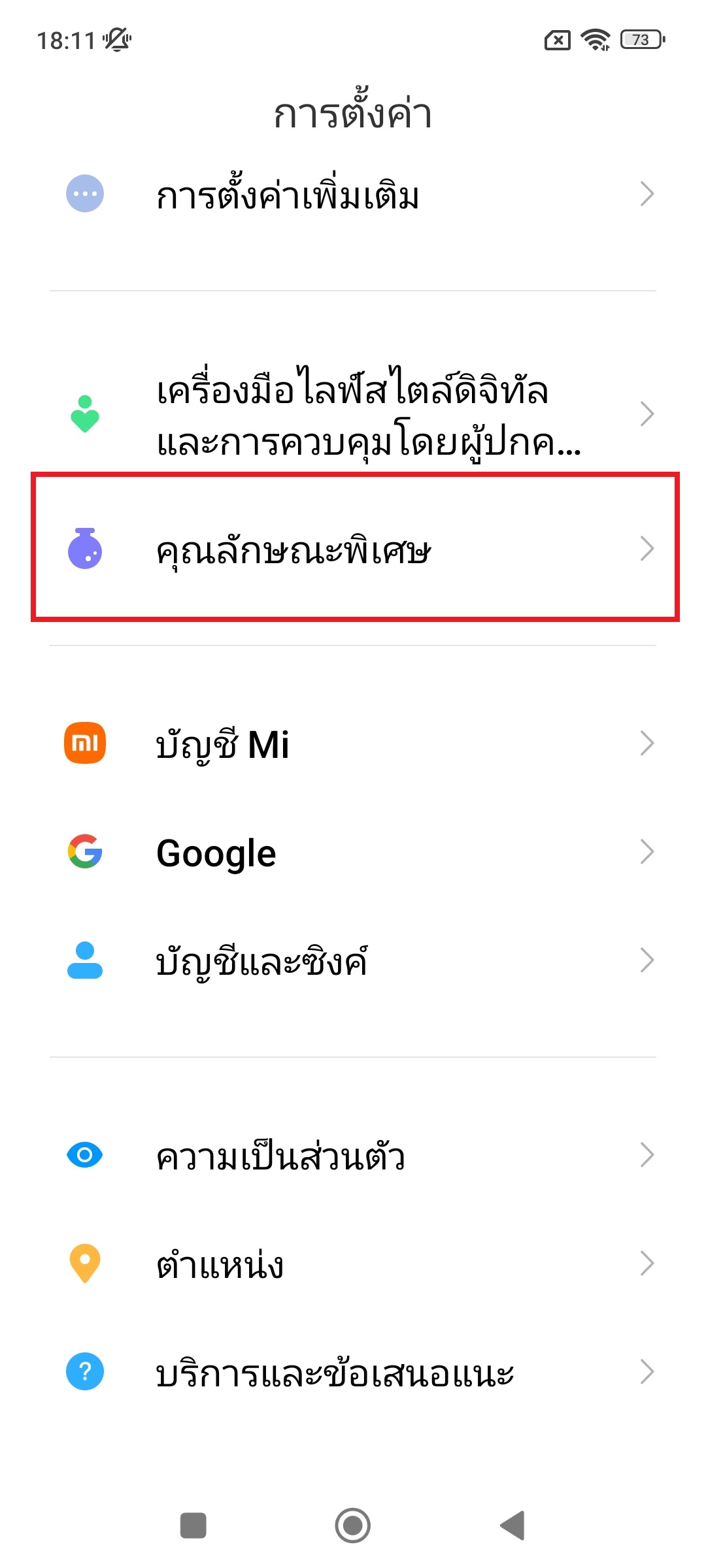Open บัญชี Mi account settings
The height and width of the screenshot is (1568, 706).
[353, 743]
